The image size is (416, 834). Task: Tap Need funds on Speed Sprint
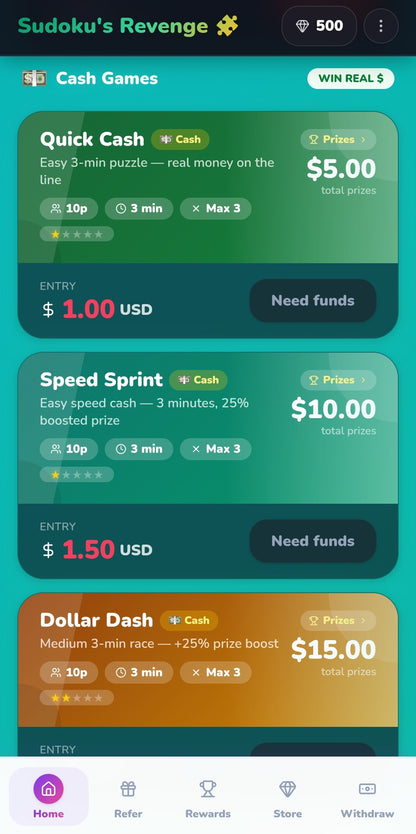tap(313, 541)
